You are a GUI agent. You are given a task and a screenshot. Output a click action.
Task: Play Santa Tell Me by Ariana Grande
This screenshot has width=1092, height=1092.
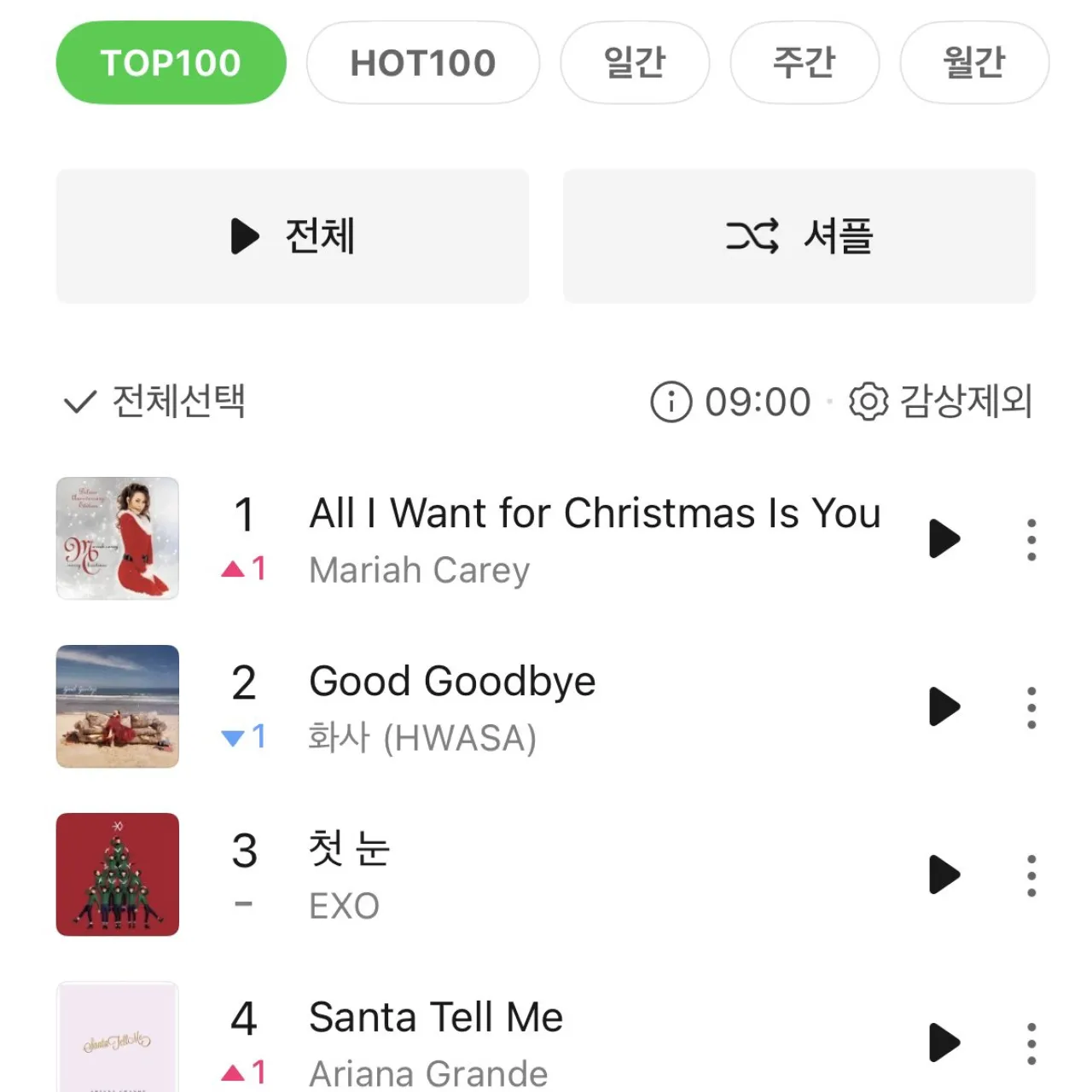click(x=944, y=1043)
